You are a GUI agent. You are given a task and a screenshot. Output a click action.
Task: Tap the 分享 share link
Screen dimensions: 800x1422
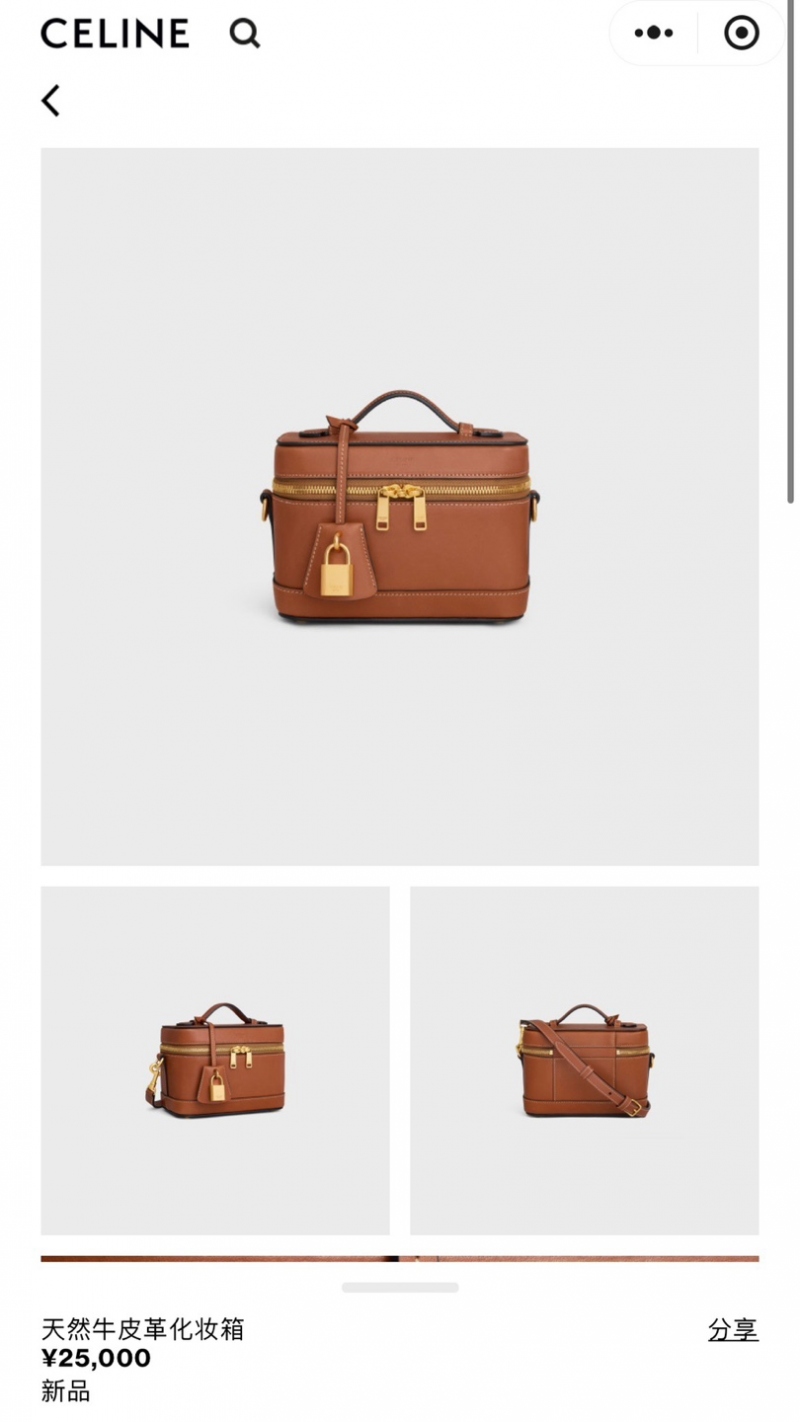tap(732, 1329)
